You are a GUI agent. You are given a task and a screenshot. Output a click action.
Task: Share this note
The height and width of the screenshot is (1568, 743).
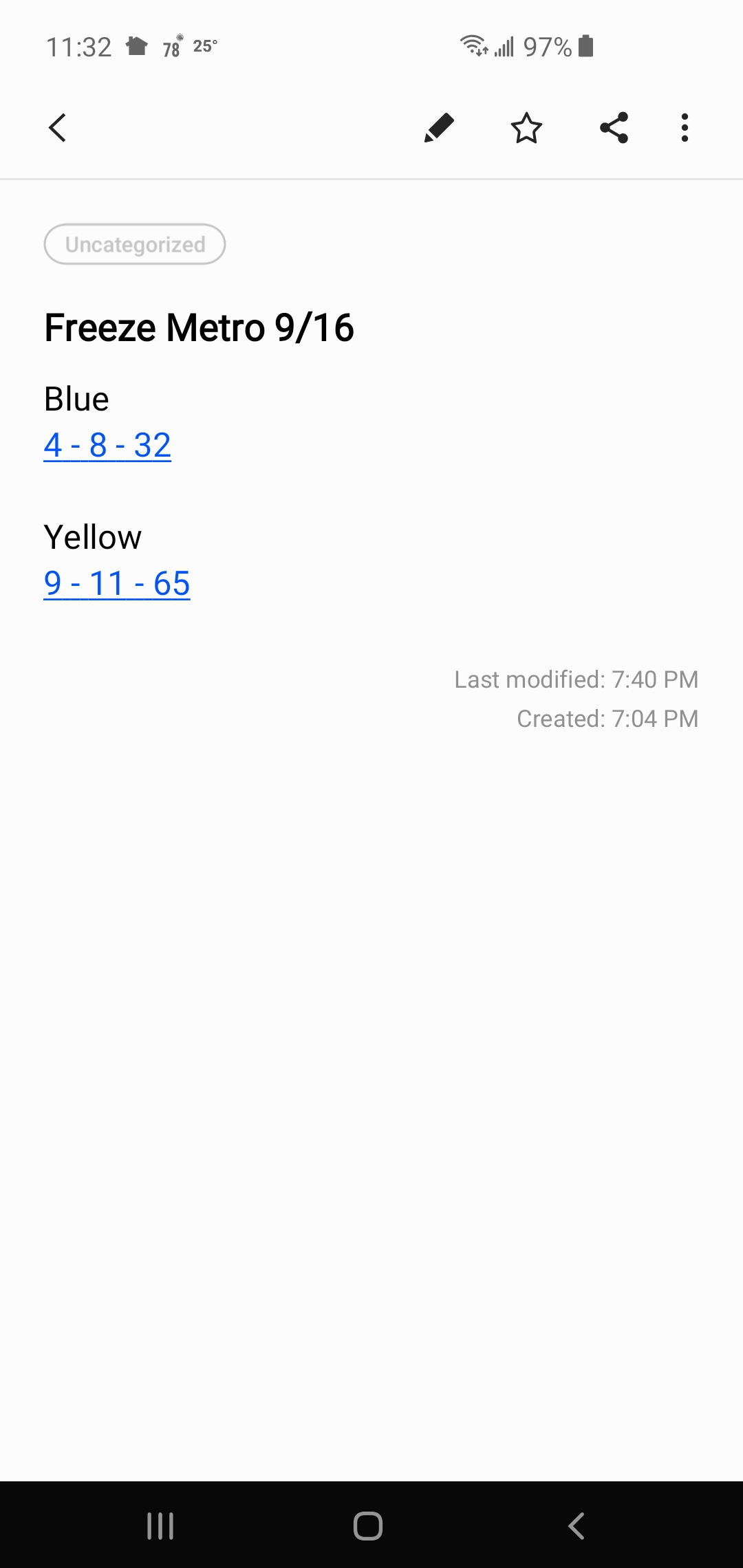614,128
